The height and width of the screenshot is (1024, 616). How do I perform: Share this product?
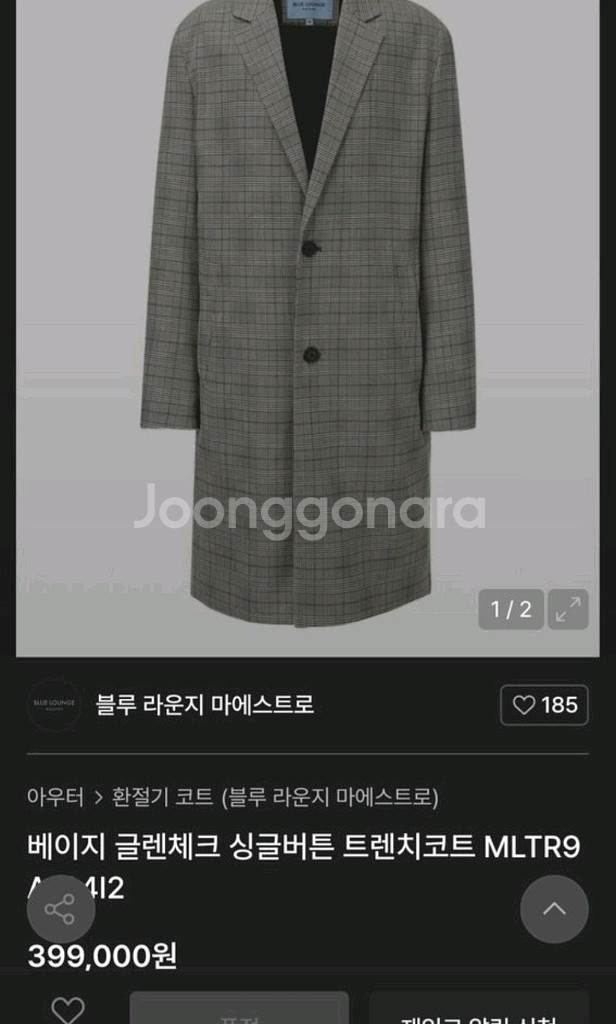click(60, 909)
